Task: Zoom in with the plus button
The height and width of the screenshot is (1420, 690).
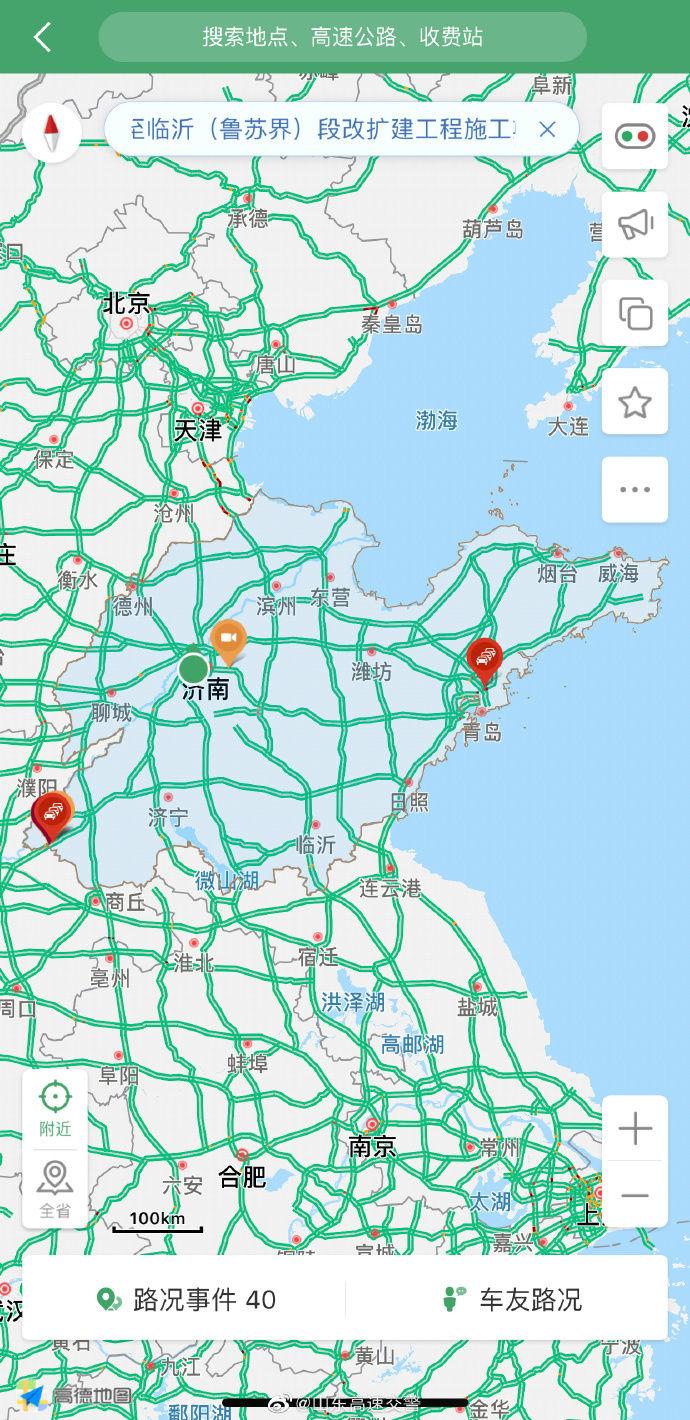Action: tap(635, 1129)
